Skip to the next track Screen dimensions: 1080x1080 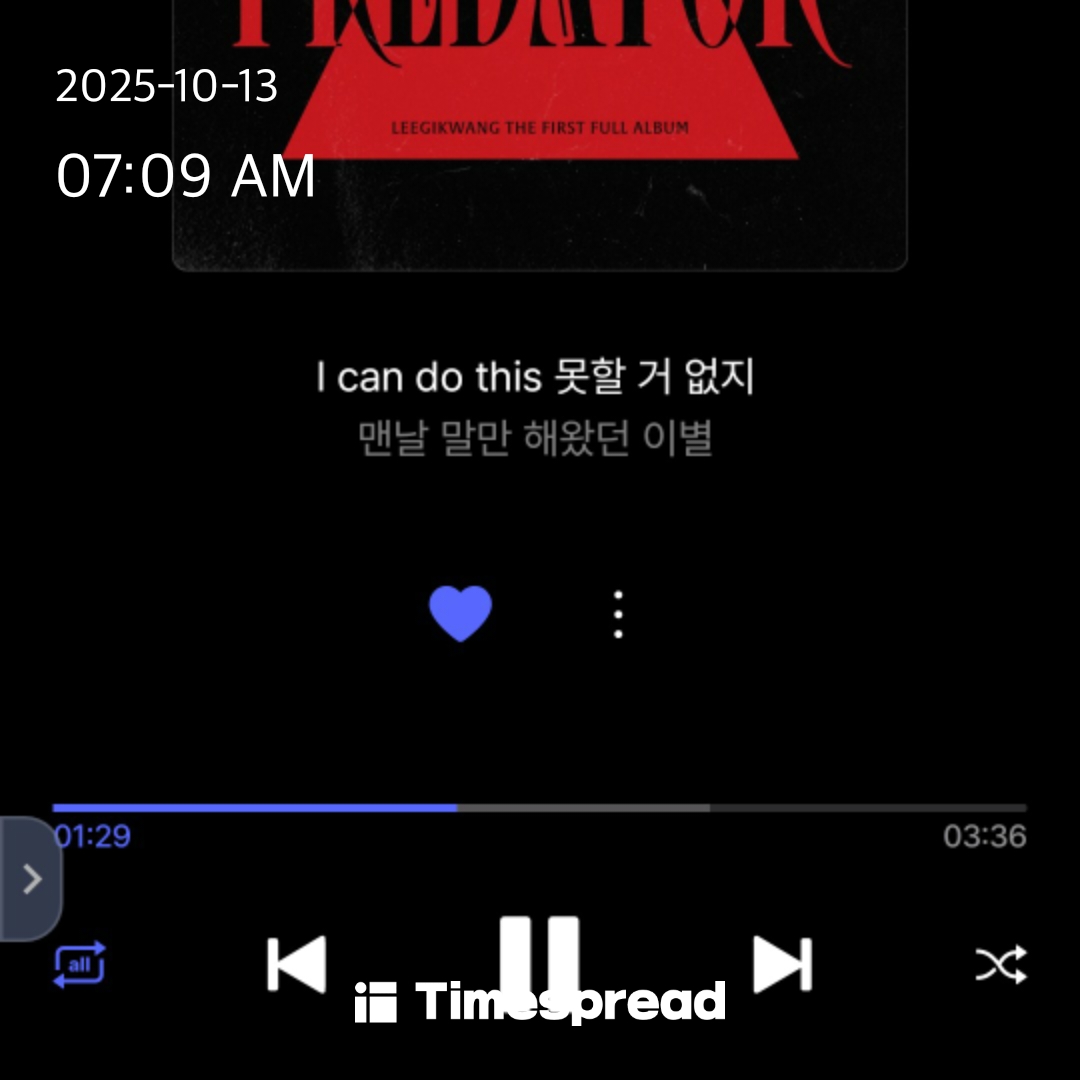[x=782, y=965]
